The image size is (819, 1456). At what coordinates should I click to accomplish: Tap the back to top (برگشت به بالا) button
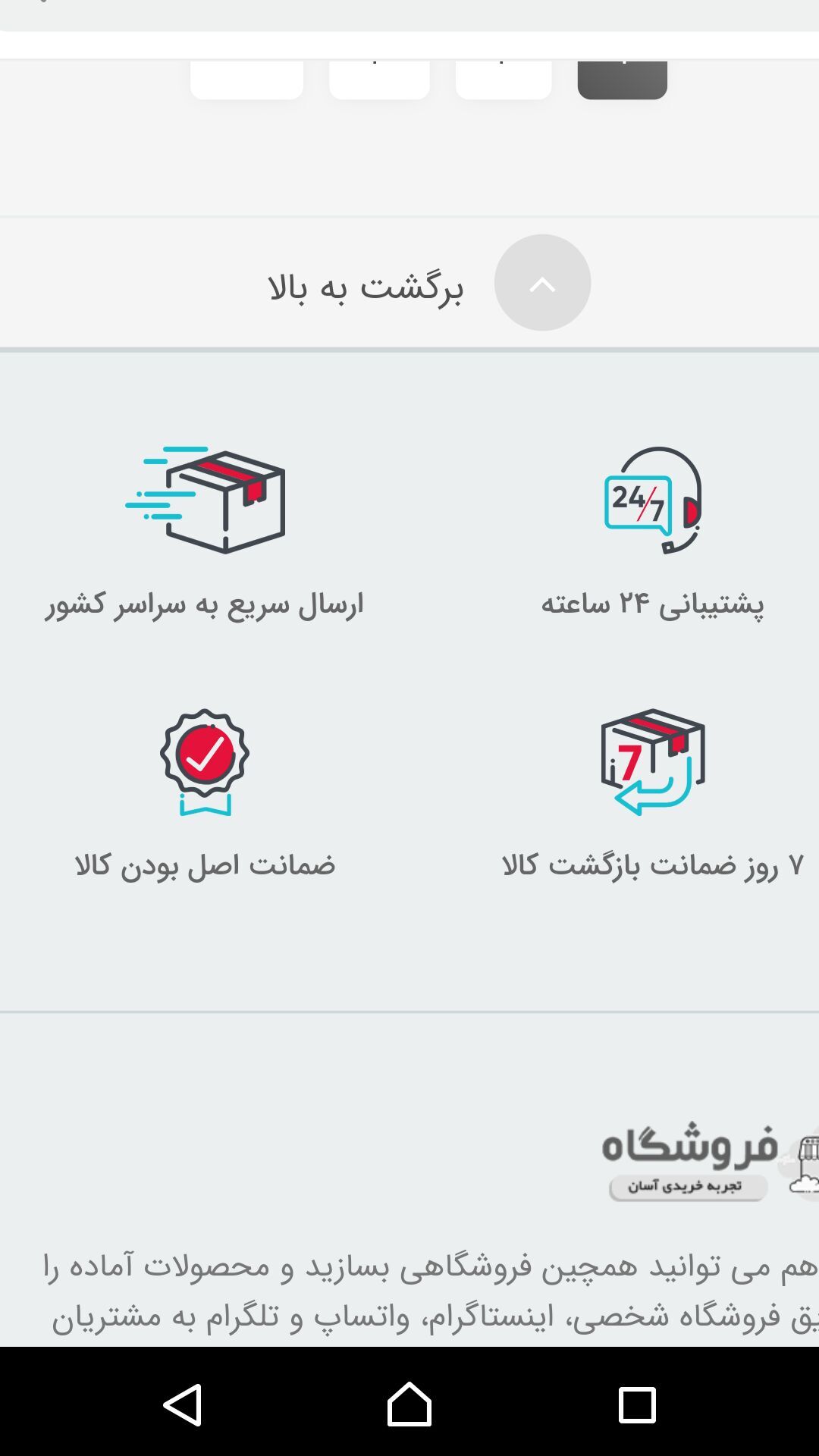(x=541, y=283)
